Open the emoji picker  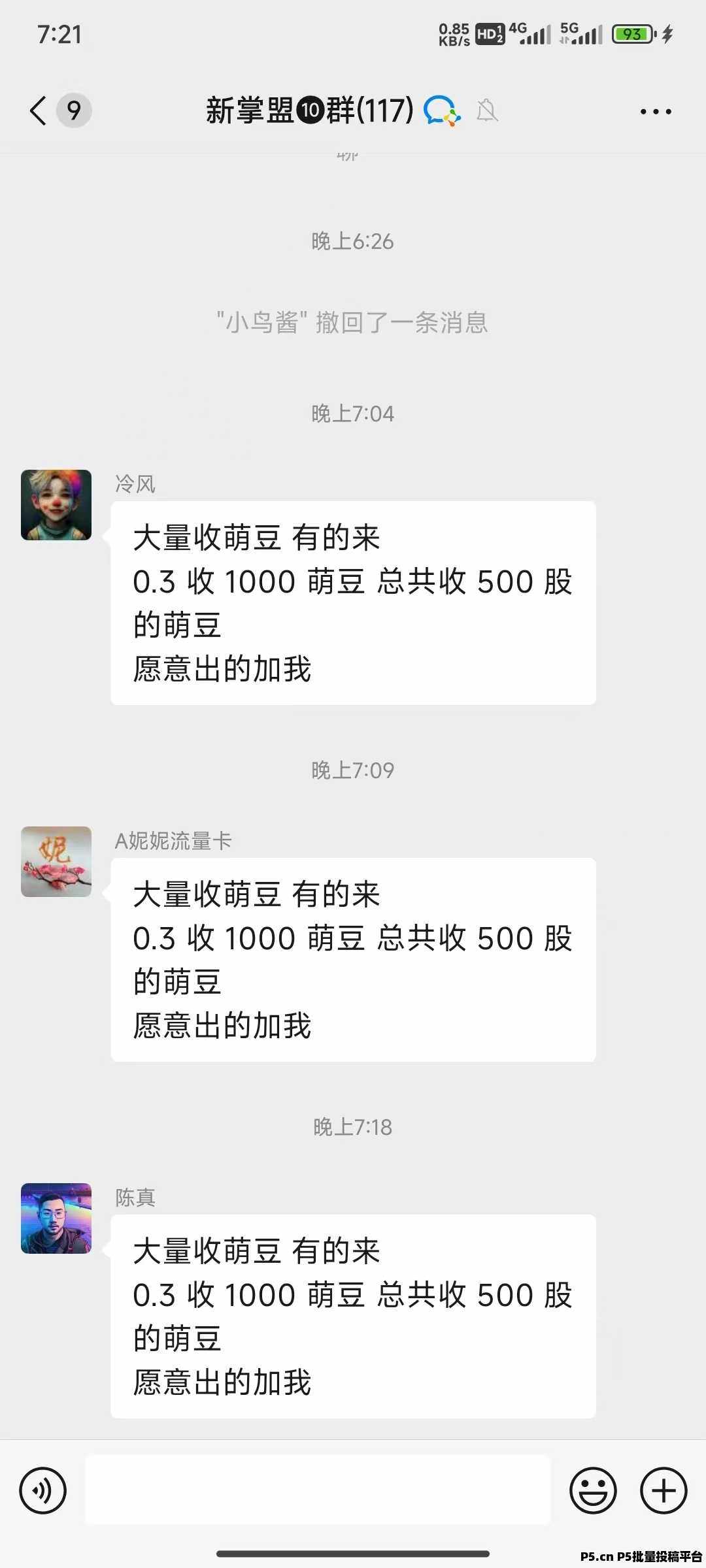coord(593,1490)
